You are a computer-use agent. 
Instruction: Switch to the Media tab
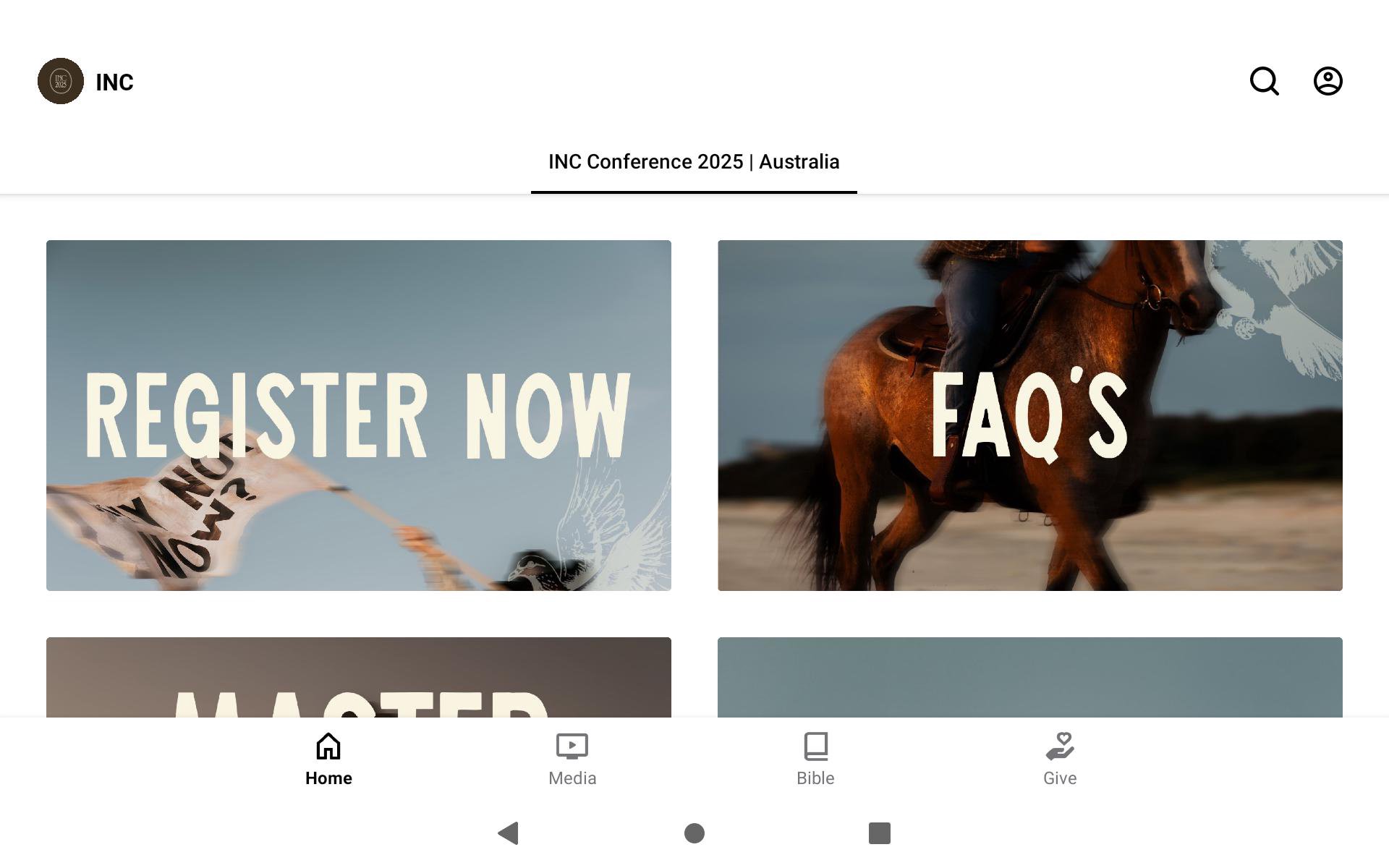point(572,759)
